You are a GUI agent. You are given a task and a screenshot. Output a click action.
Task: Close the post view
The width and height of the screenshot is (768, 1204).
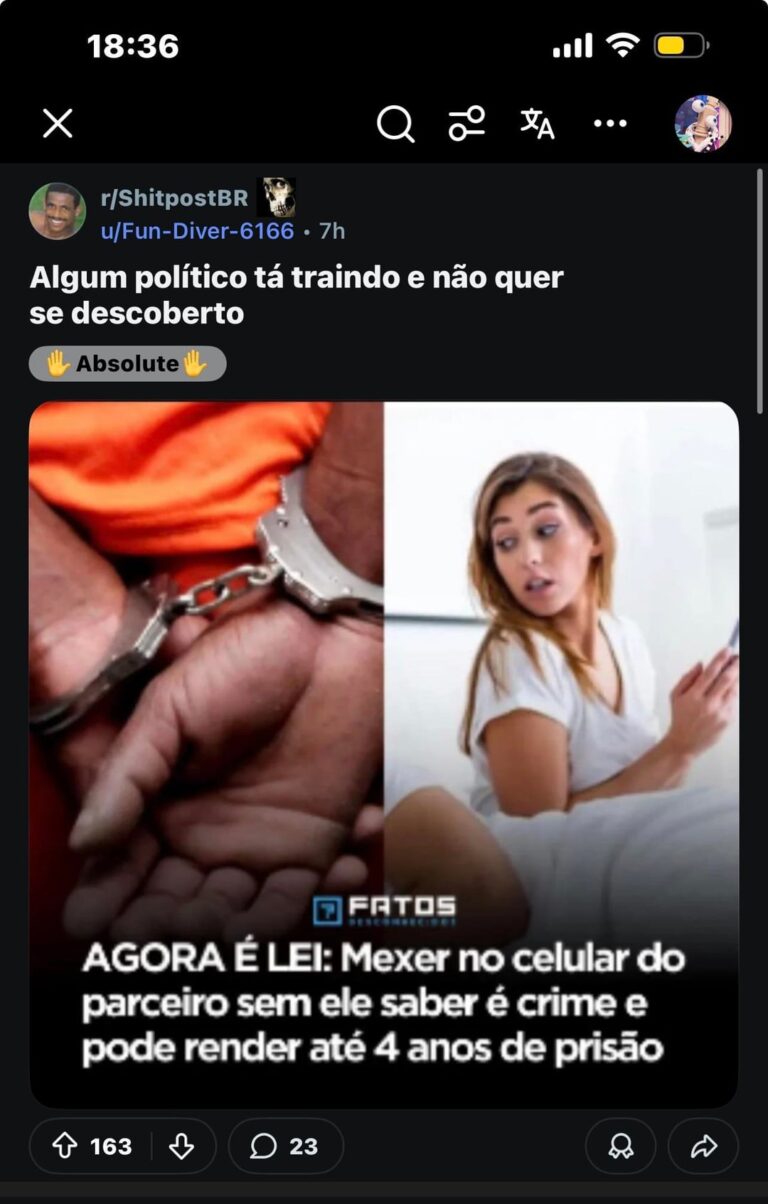point(58,124)
